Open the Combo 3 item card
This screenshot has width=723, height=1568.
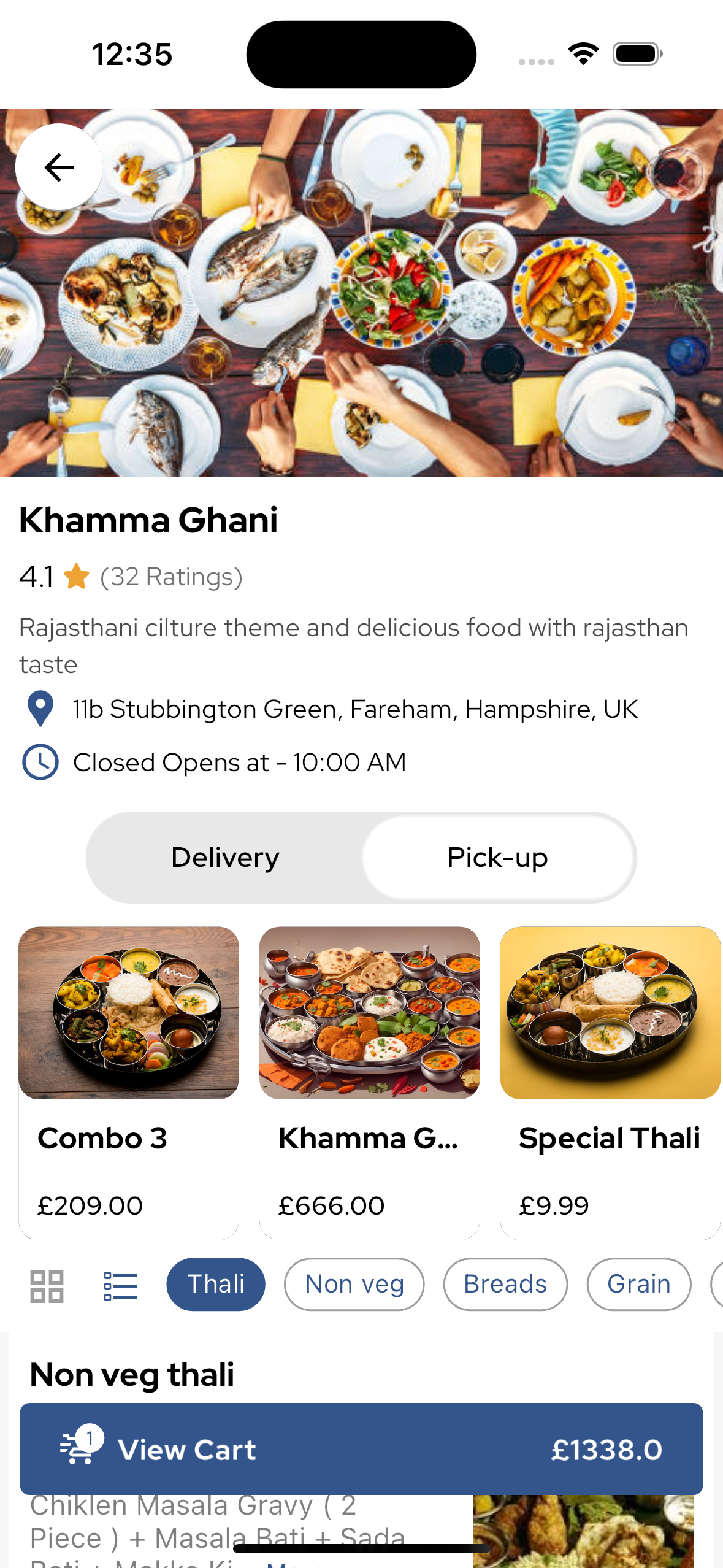point(129,1082)
